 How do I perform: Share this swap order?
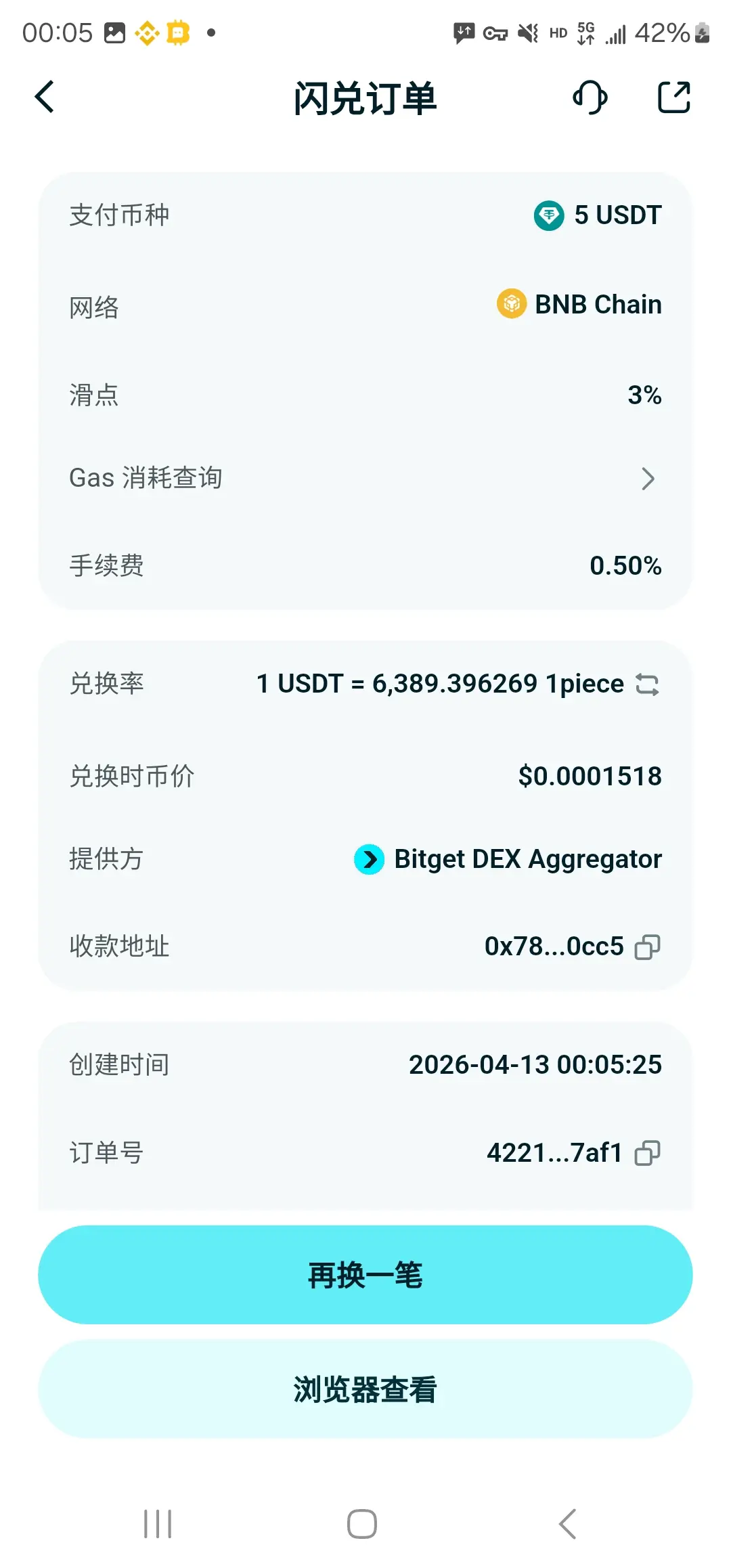(674, 97)
